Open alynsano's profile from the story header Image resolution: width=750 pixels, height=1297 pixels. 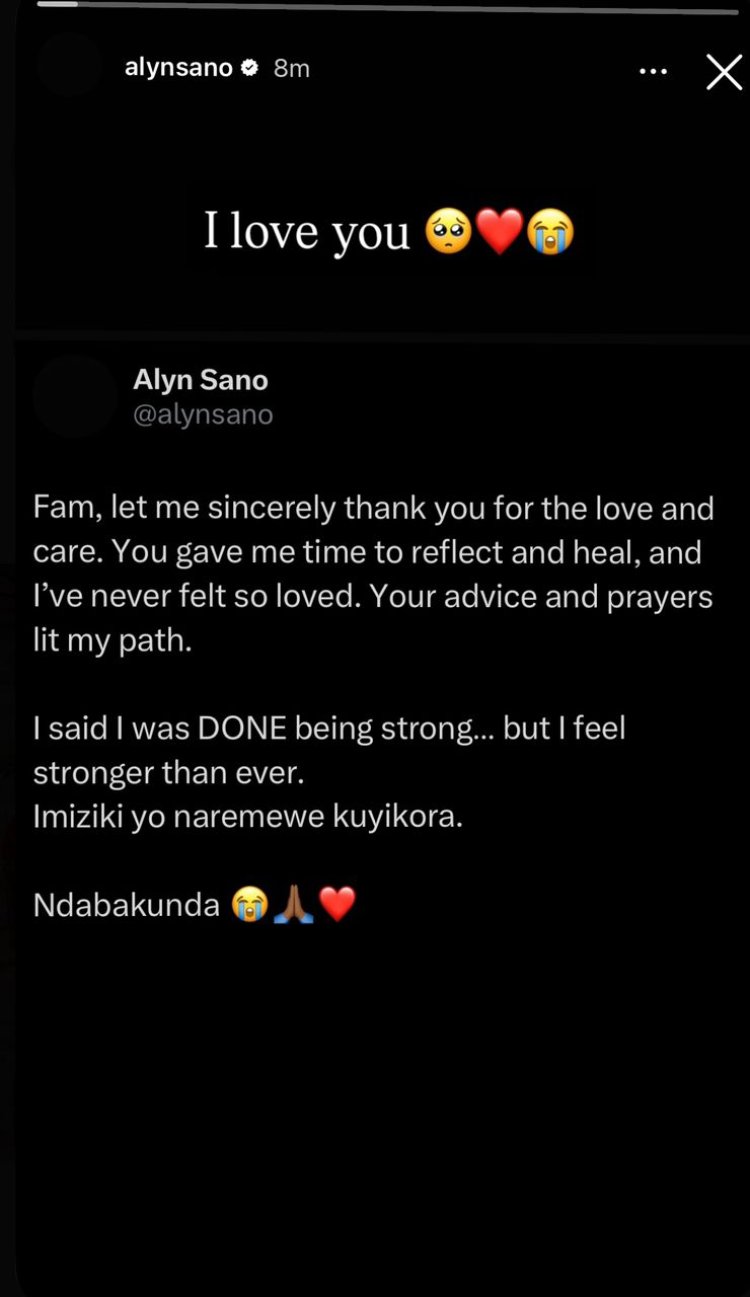pos(178,68)
